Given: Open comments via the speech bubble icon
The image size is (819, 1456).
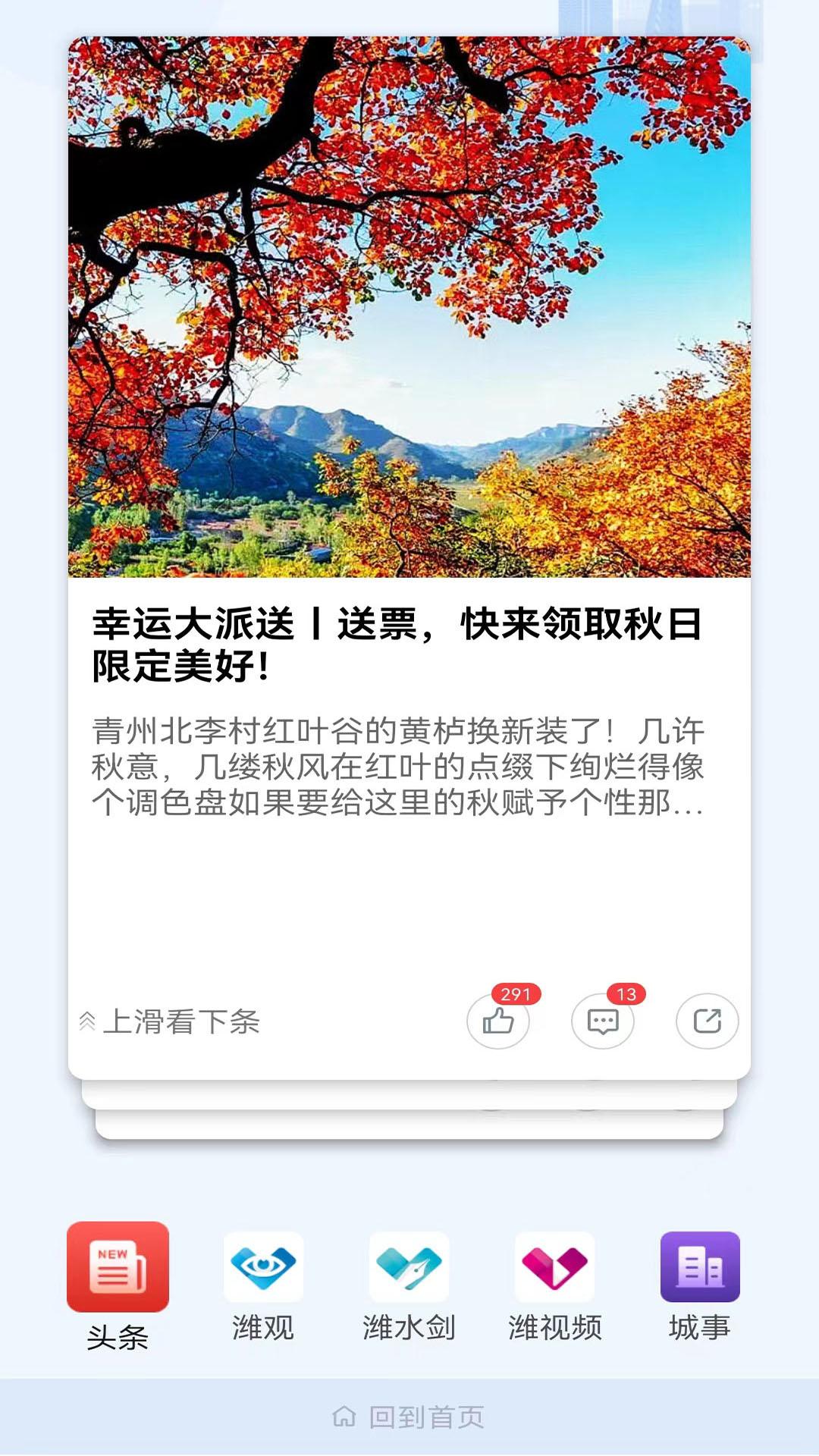Looking at the screenshot, I should click(602, 1022).
